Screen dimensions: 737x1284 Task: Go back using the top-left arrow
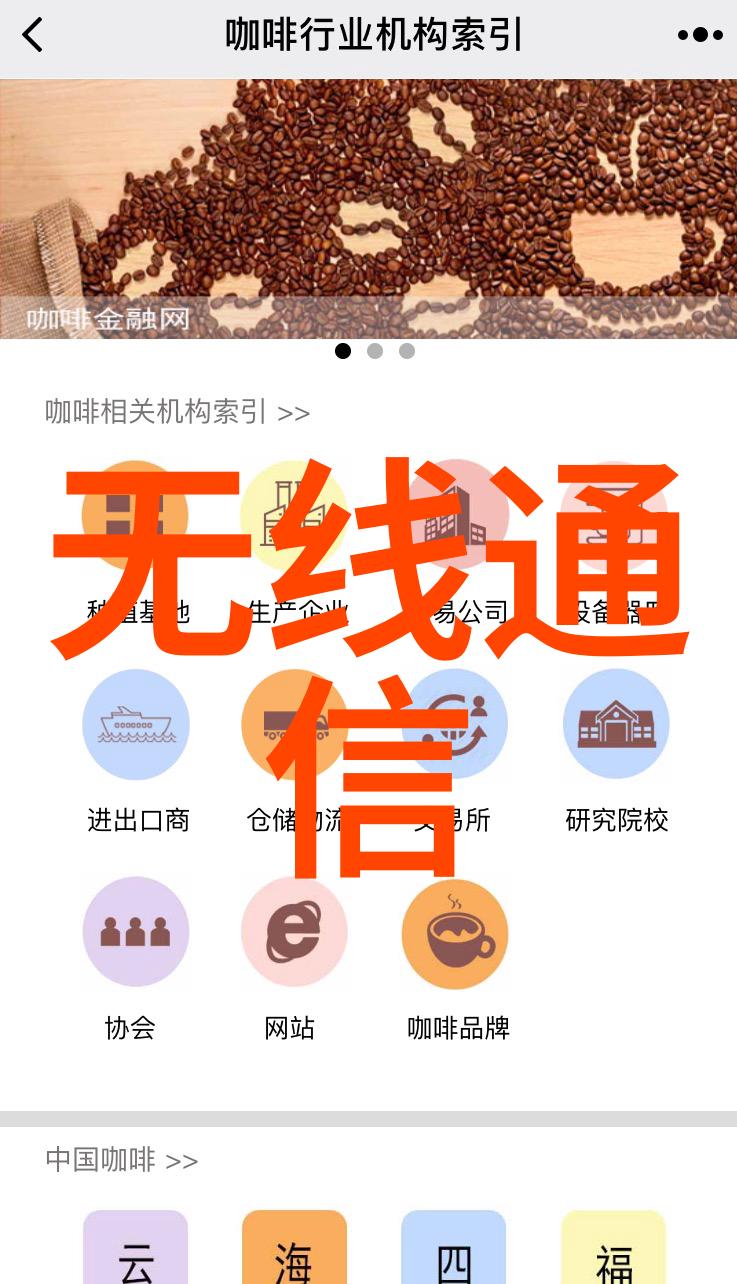click(x=33, y=36)
